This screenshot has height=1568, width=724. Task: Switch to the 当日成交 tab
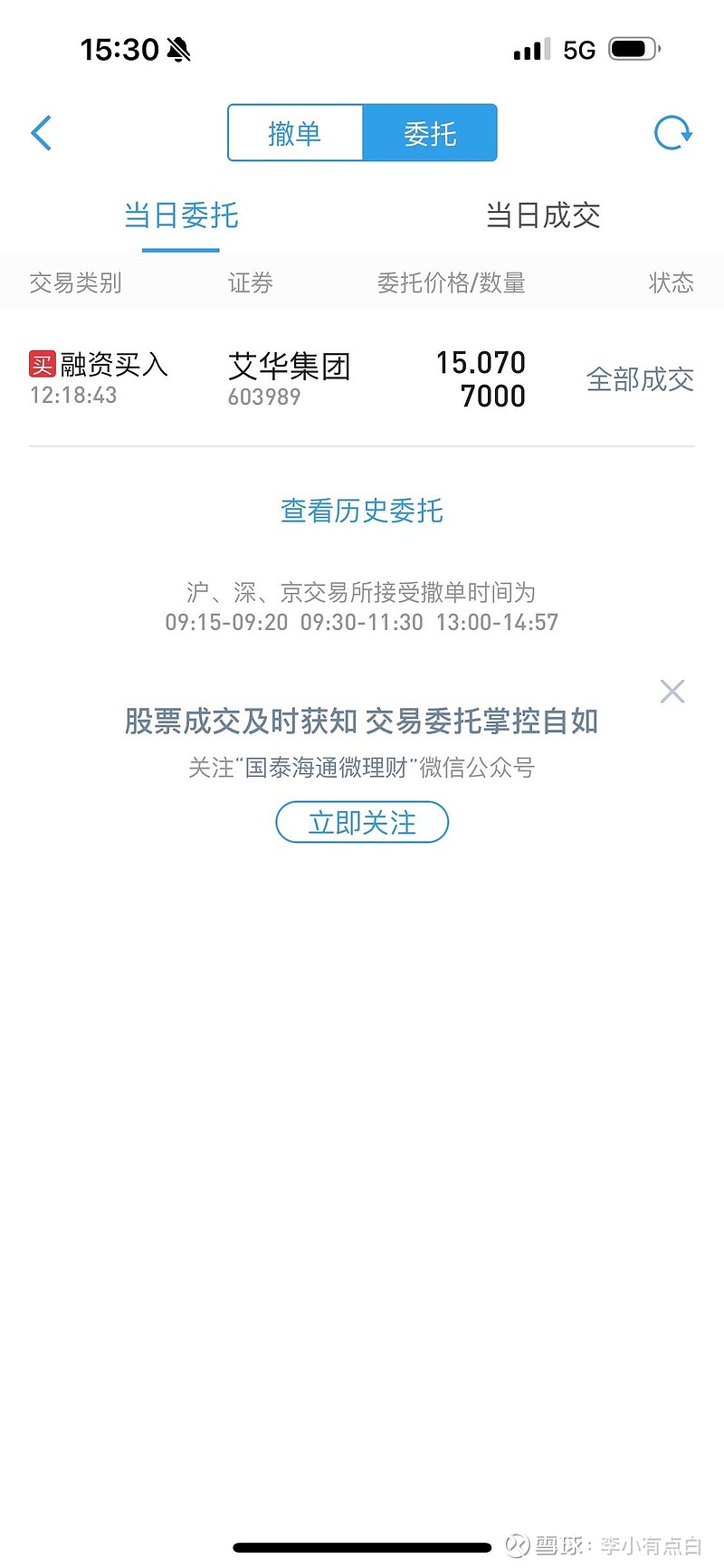[543, 215]
